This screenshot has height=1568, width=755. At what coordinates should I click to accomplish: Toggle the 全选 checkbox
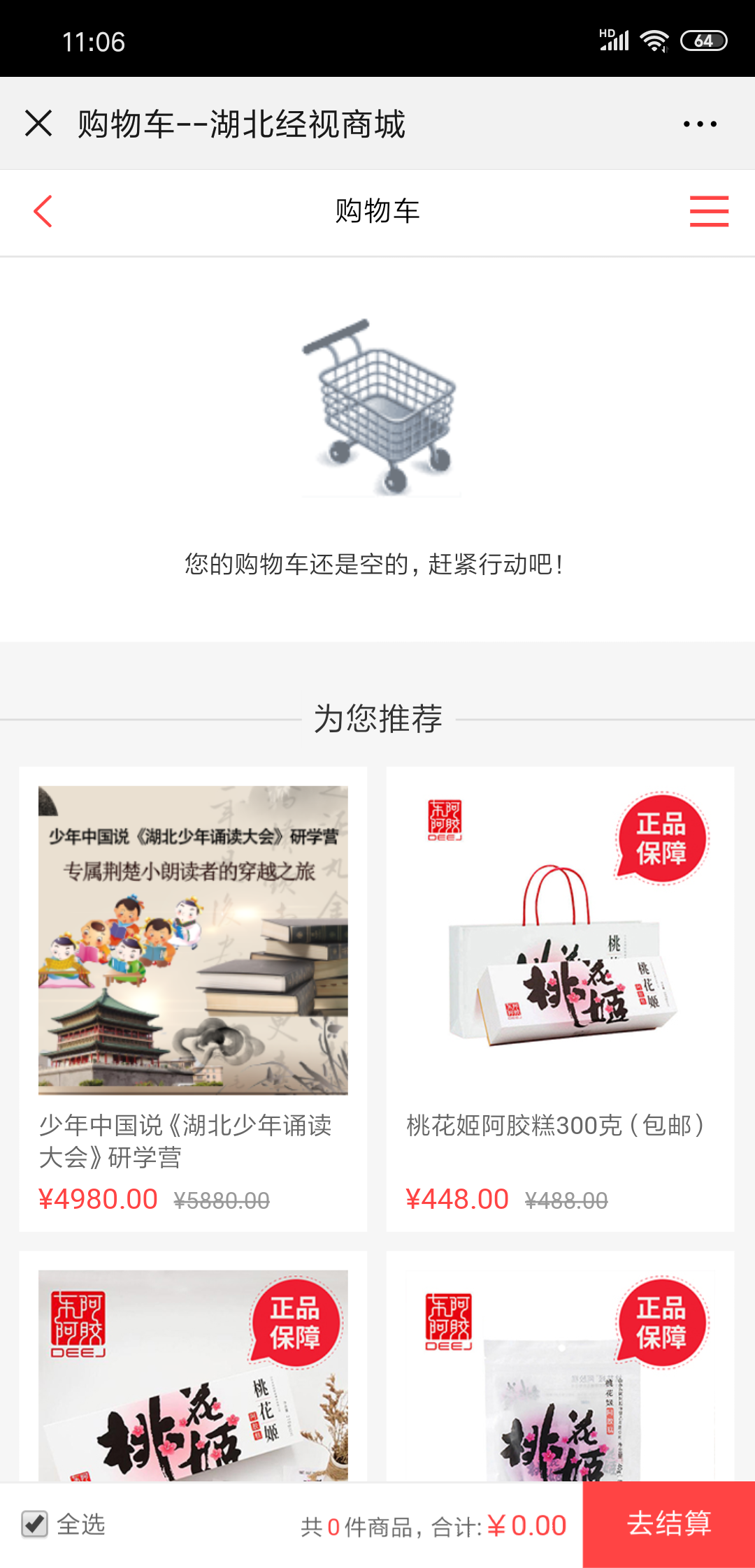[x=35, y=1524]
